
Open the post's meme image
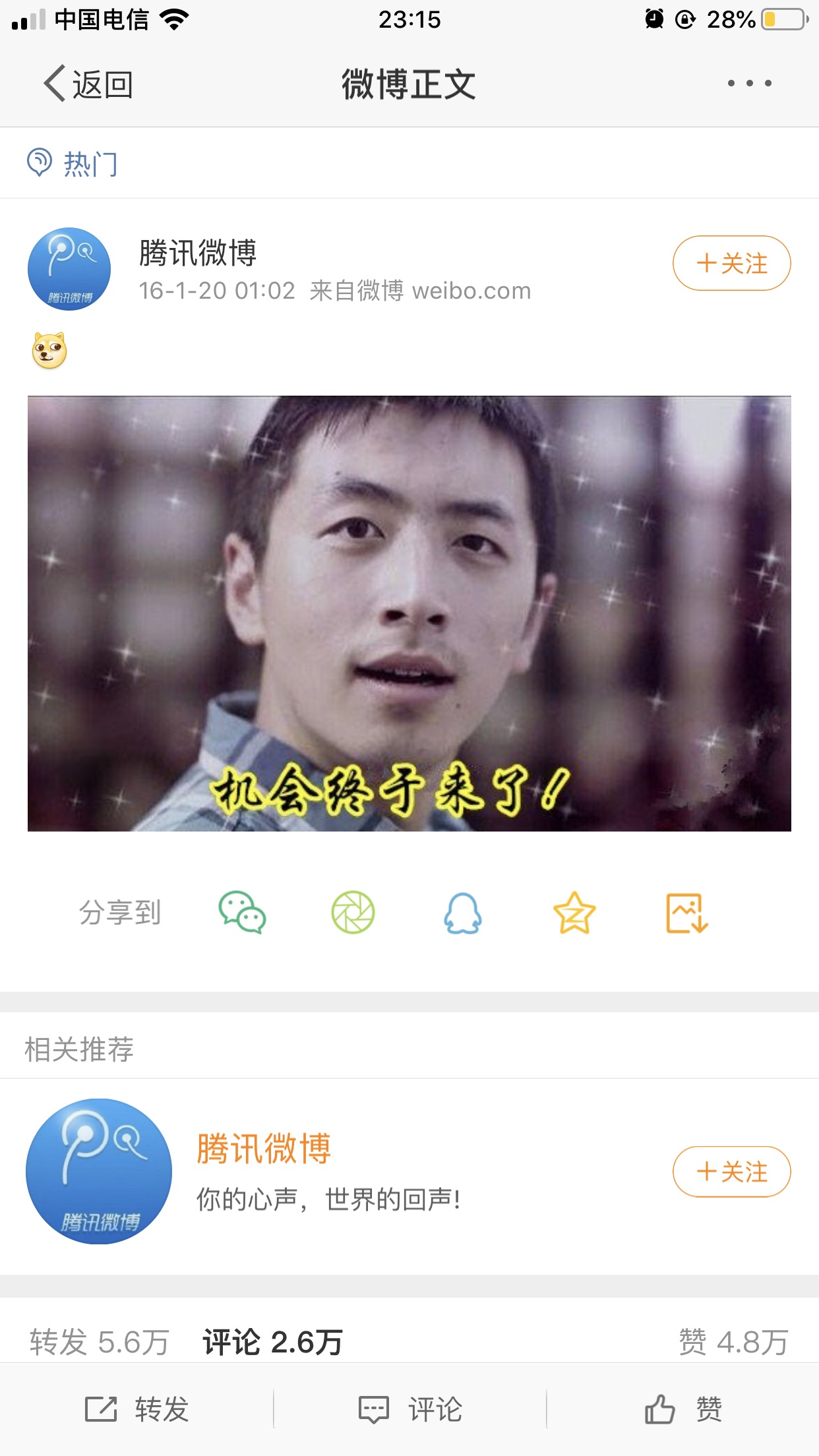[409, 613]
